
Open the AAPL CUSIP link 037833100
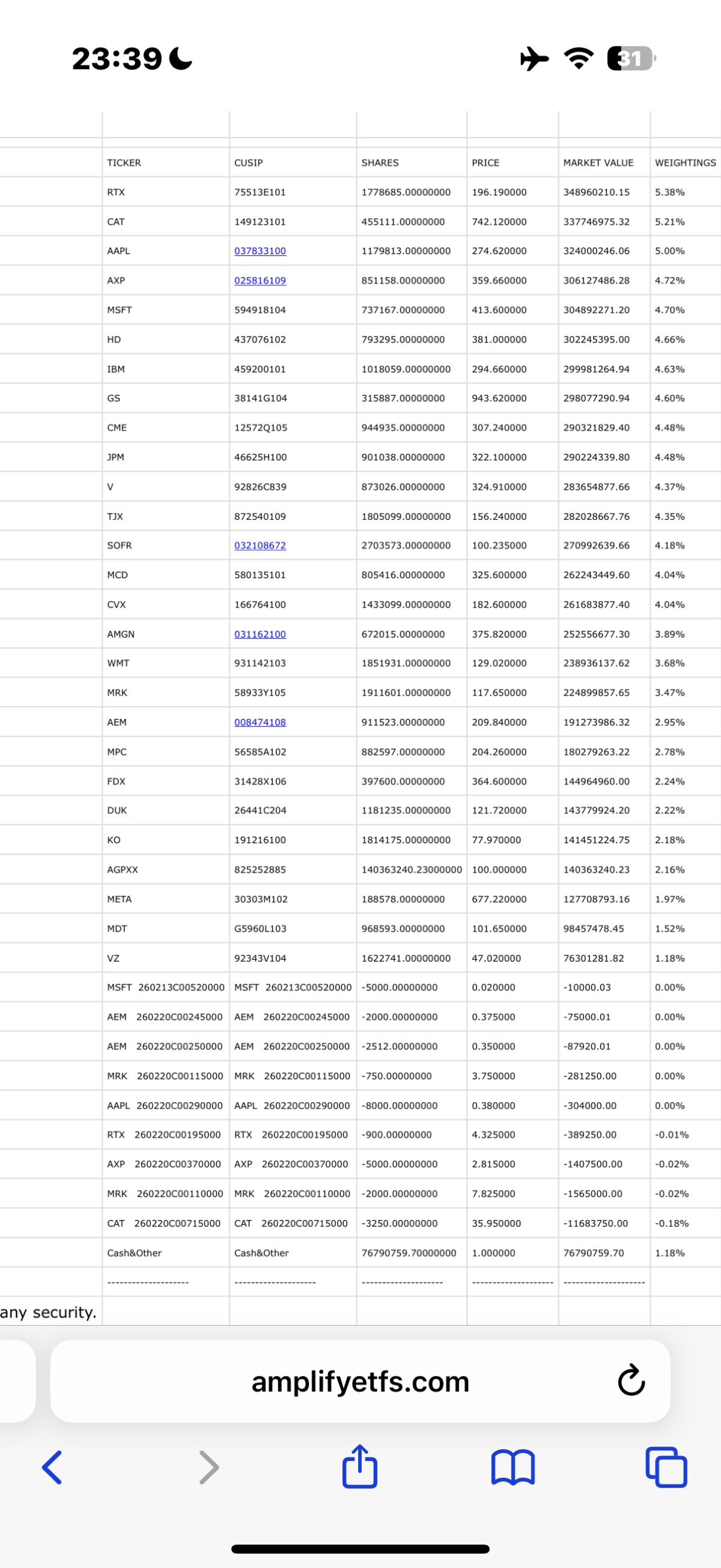260,251
